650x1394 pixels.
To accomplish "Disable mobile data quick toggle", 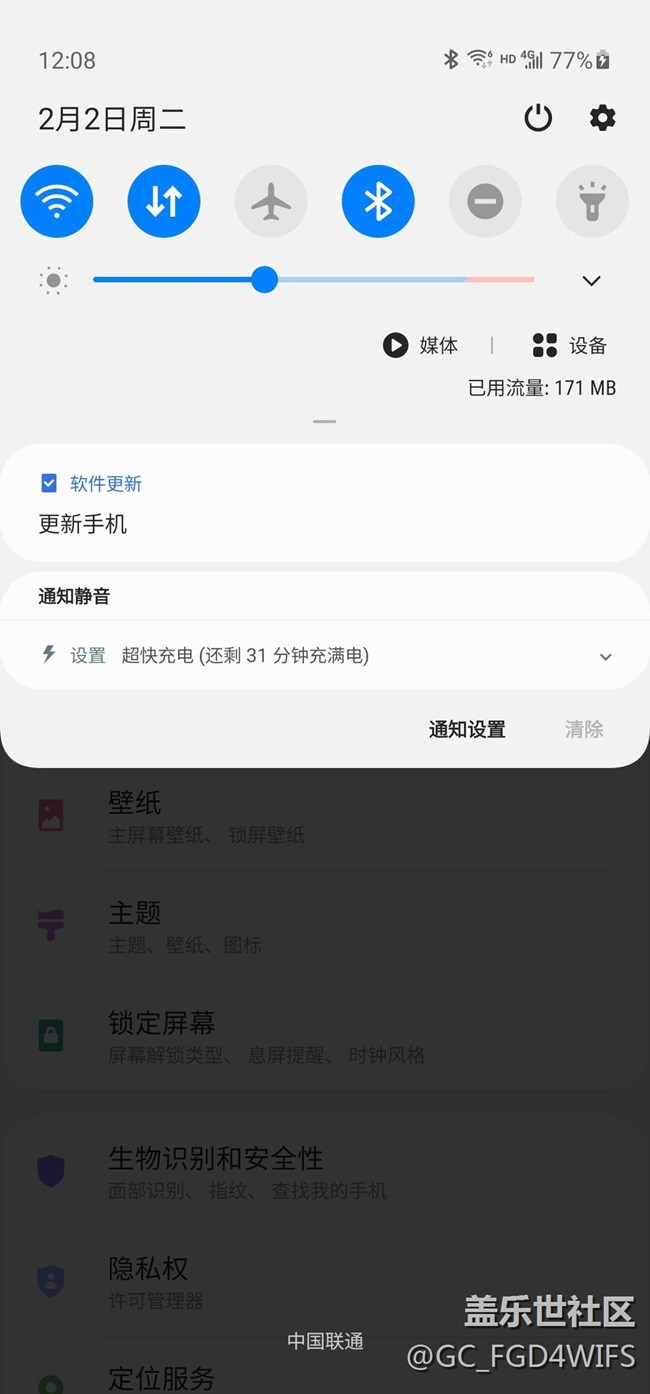I will [164, 201].
